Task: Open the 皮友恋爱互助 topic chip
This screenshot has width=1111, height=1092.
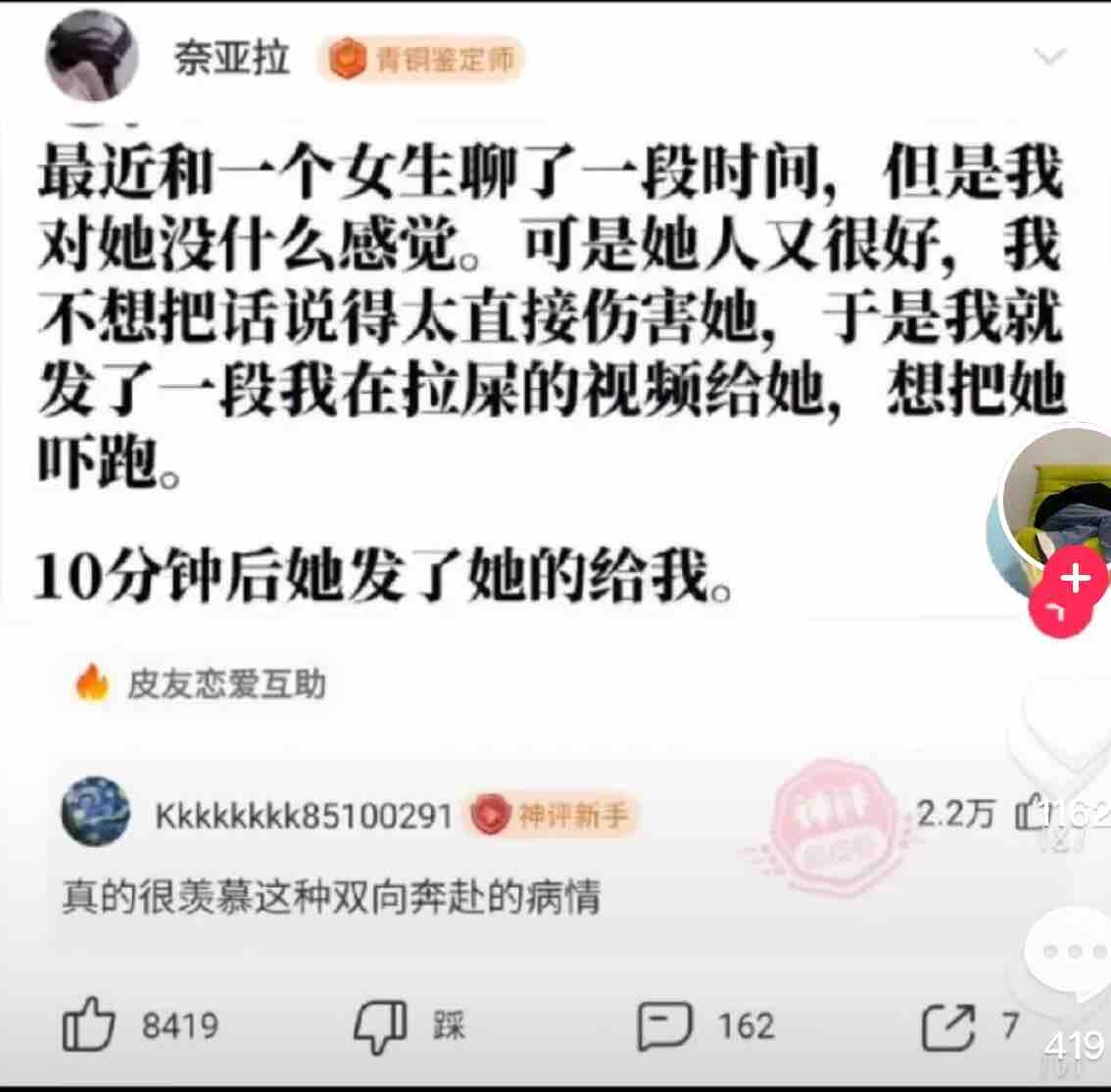Action: [x=202, y=684]
